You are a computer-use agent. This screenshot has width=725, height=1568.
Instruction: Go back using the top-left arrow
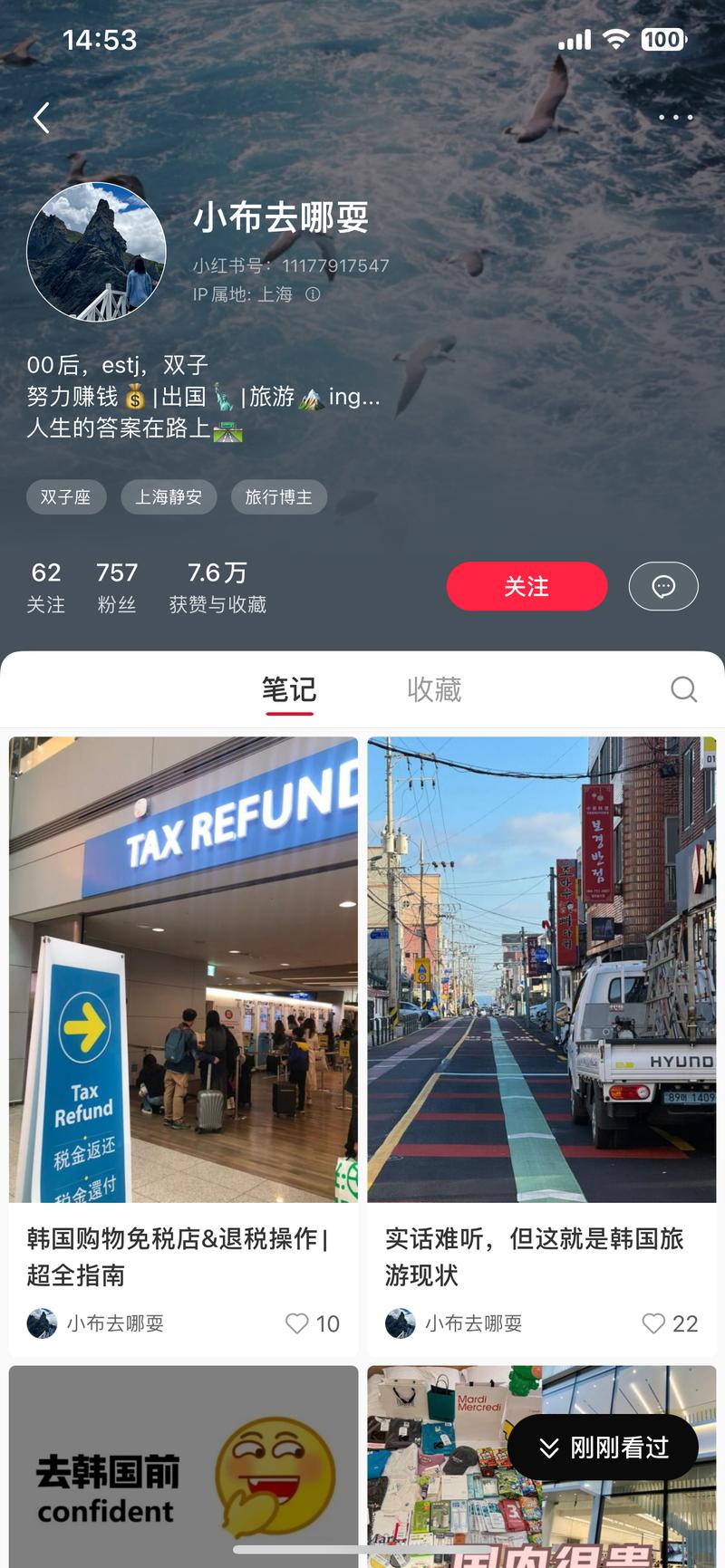tap(41, 118)
